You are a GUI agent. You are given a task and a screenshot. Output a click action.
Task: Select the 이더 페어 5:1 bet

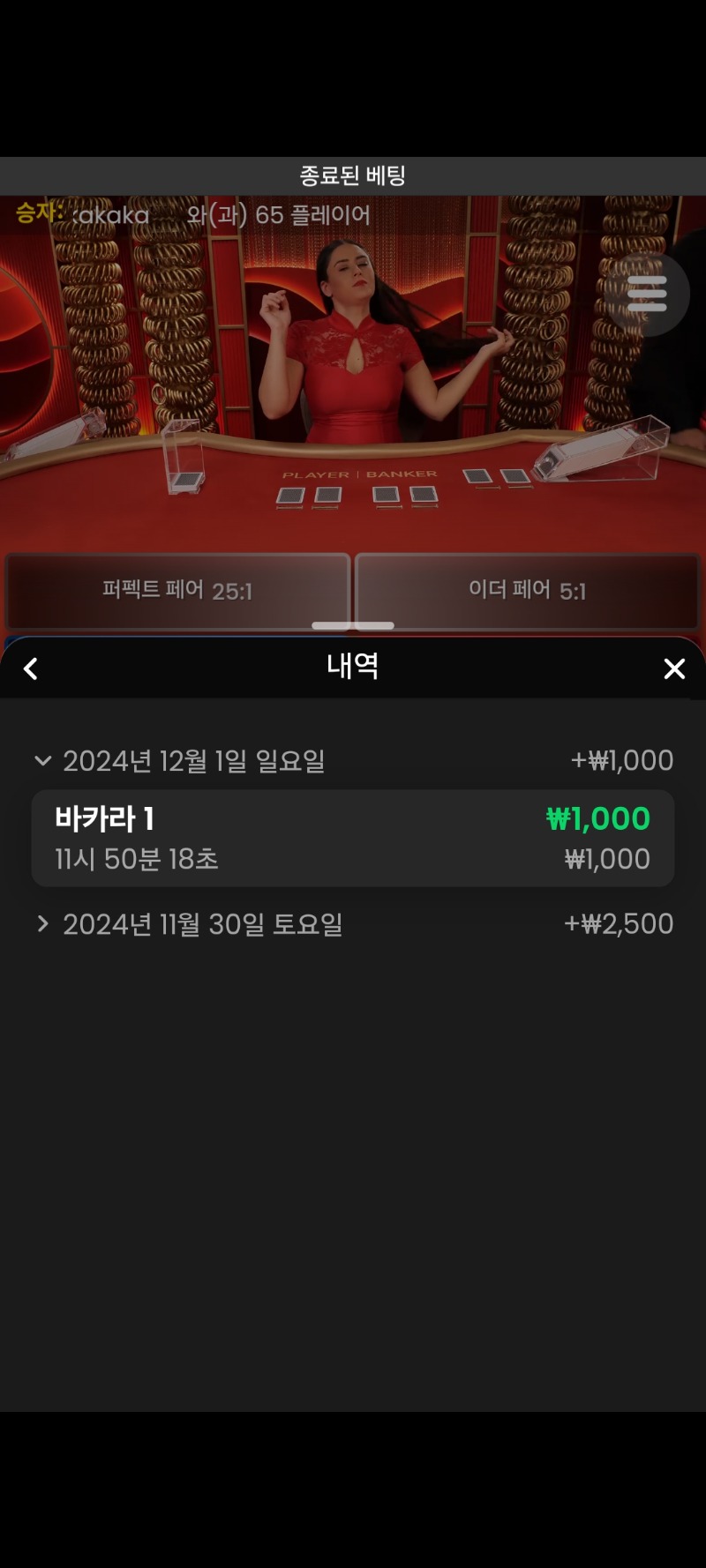click(527, 591)
